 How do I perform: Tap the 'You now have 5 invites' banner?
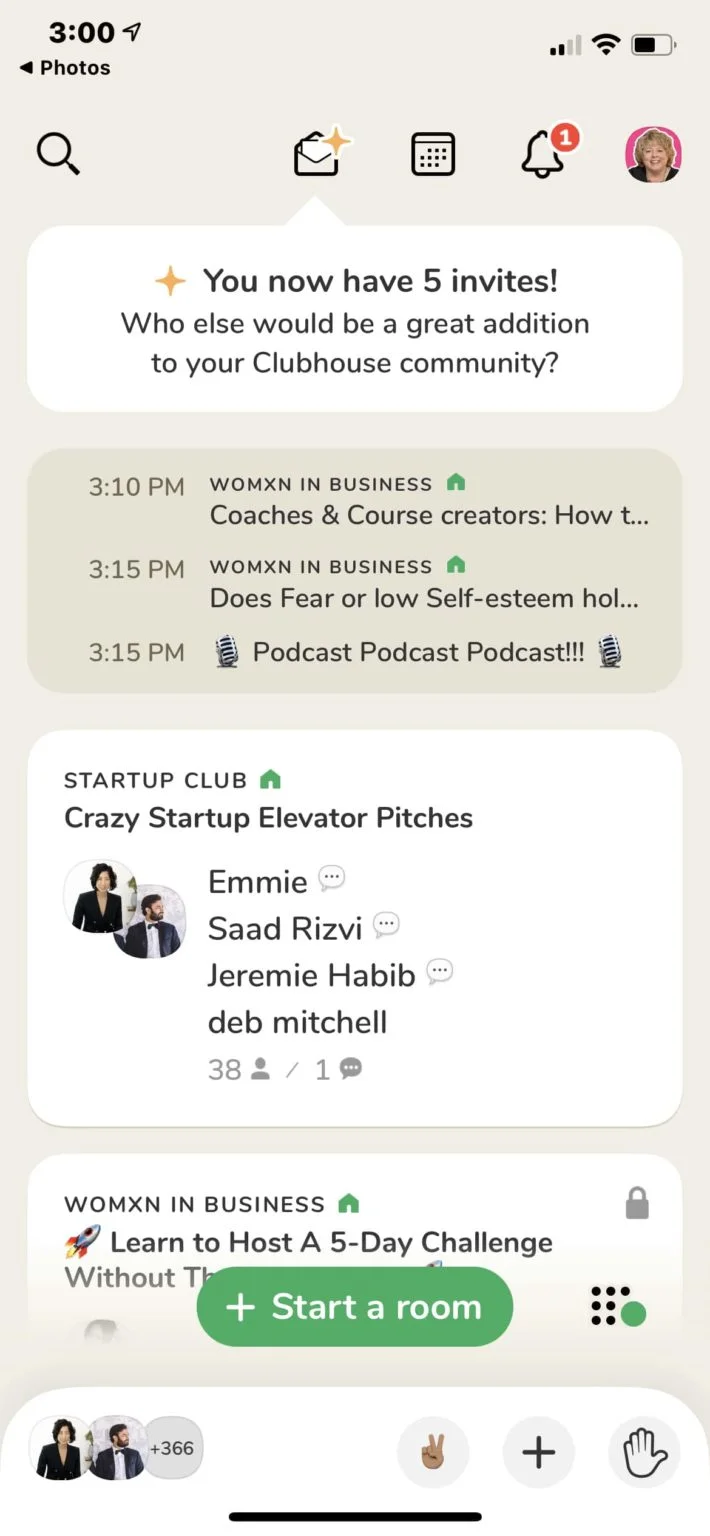pos(354,320)
